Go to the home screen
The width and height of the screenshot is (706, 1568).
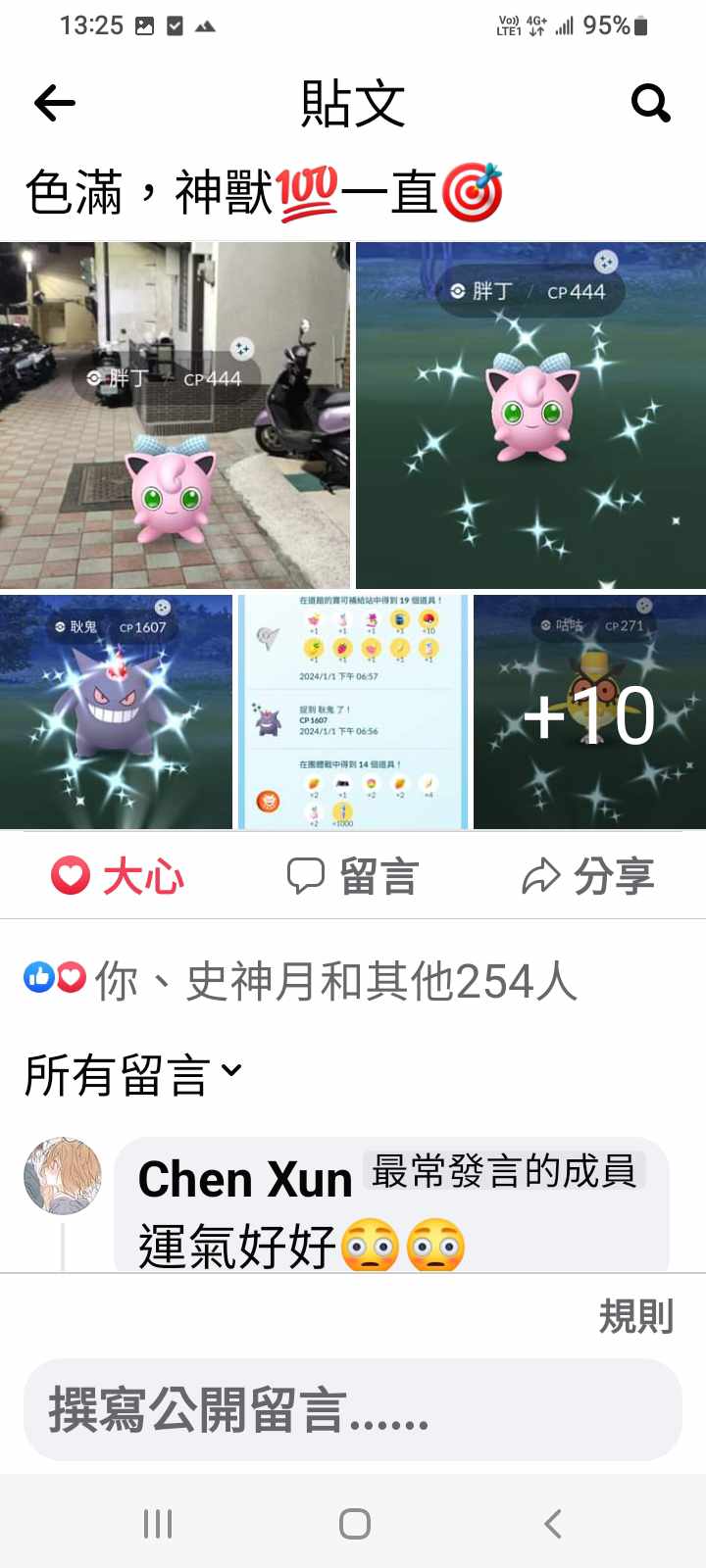354,1523
